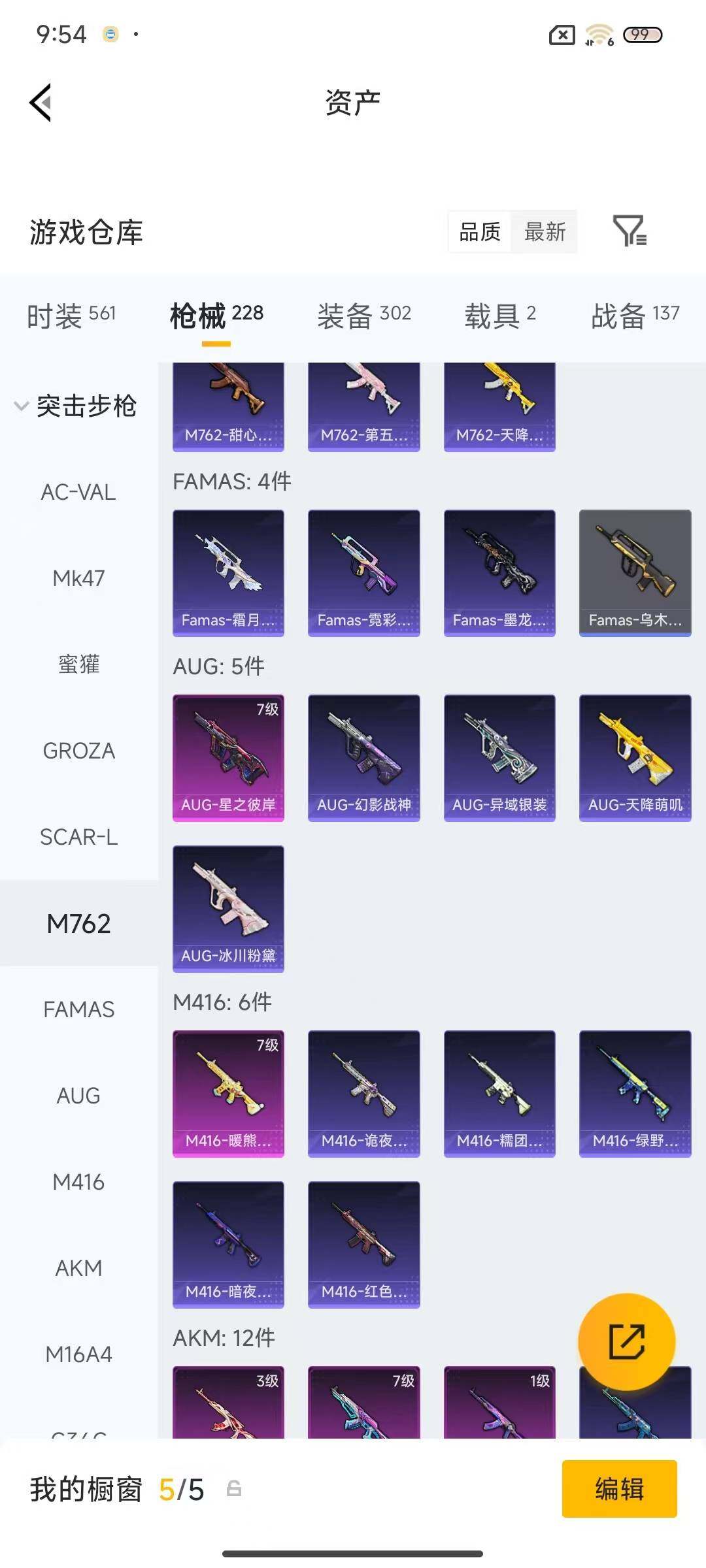Tap the orange floating share button
706x1568 pixels.
[626, 1341]
